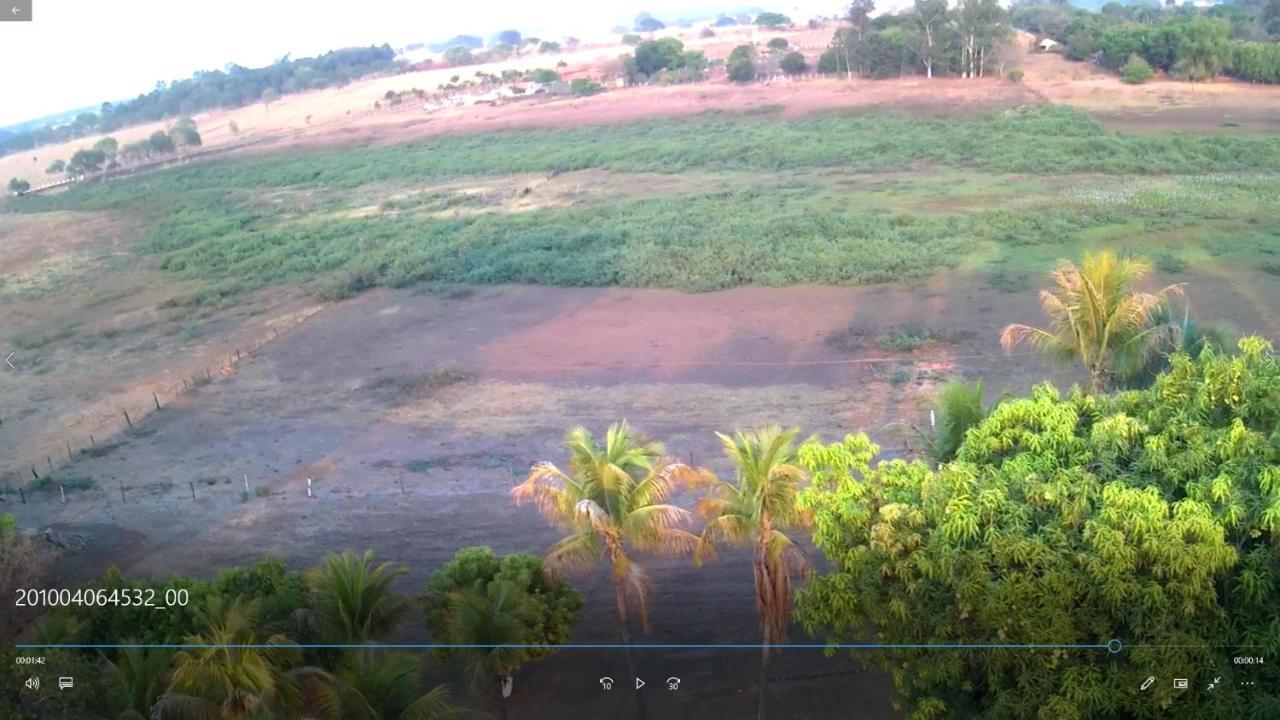The height and width of the screenshot is (720, 1280).
Task: Go back using the top-left arrow
Action: tap(15, 10)
